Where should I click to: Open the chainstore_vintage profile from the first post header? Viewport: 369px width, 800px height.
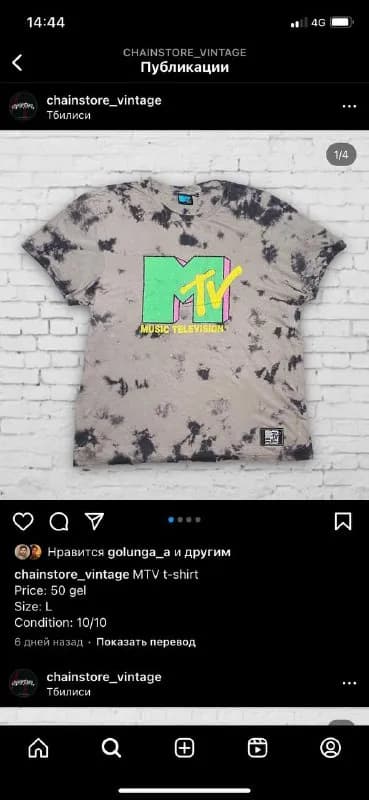(104, 101)
